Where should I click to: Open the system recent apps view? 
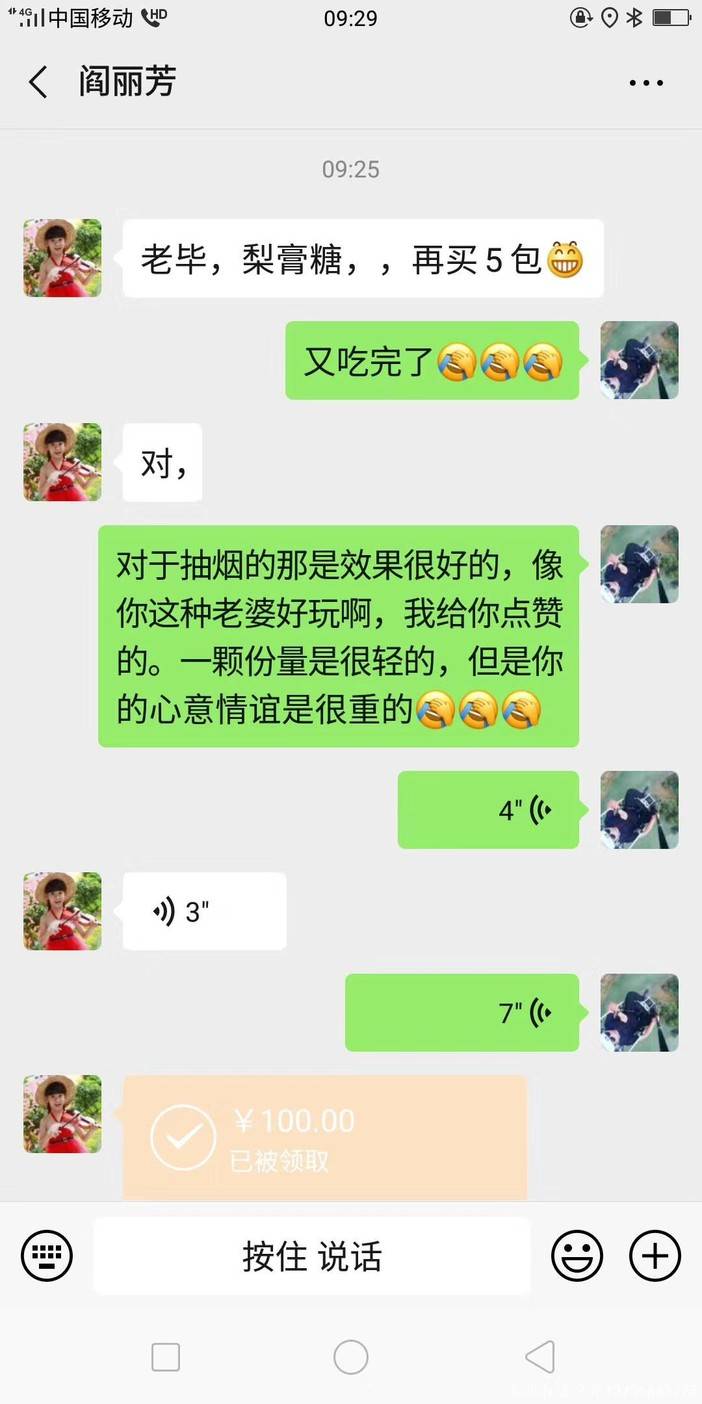pyautogui.click(x=166, y=1357)
